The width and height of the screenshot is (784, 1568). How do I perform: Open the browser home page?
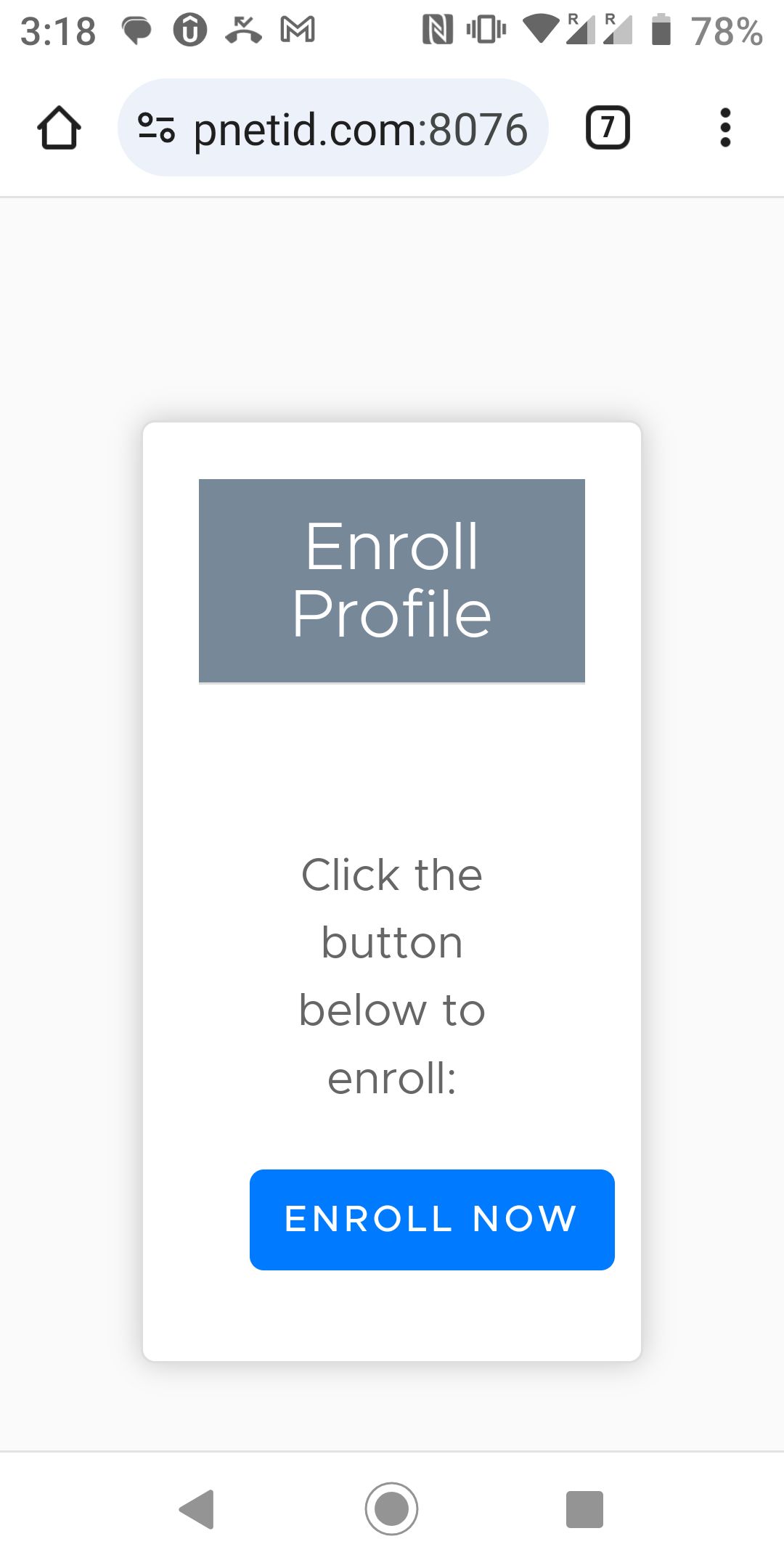(59, 128)
